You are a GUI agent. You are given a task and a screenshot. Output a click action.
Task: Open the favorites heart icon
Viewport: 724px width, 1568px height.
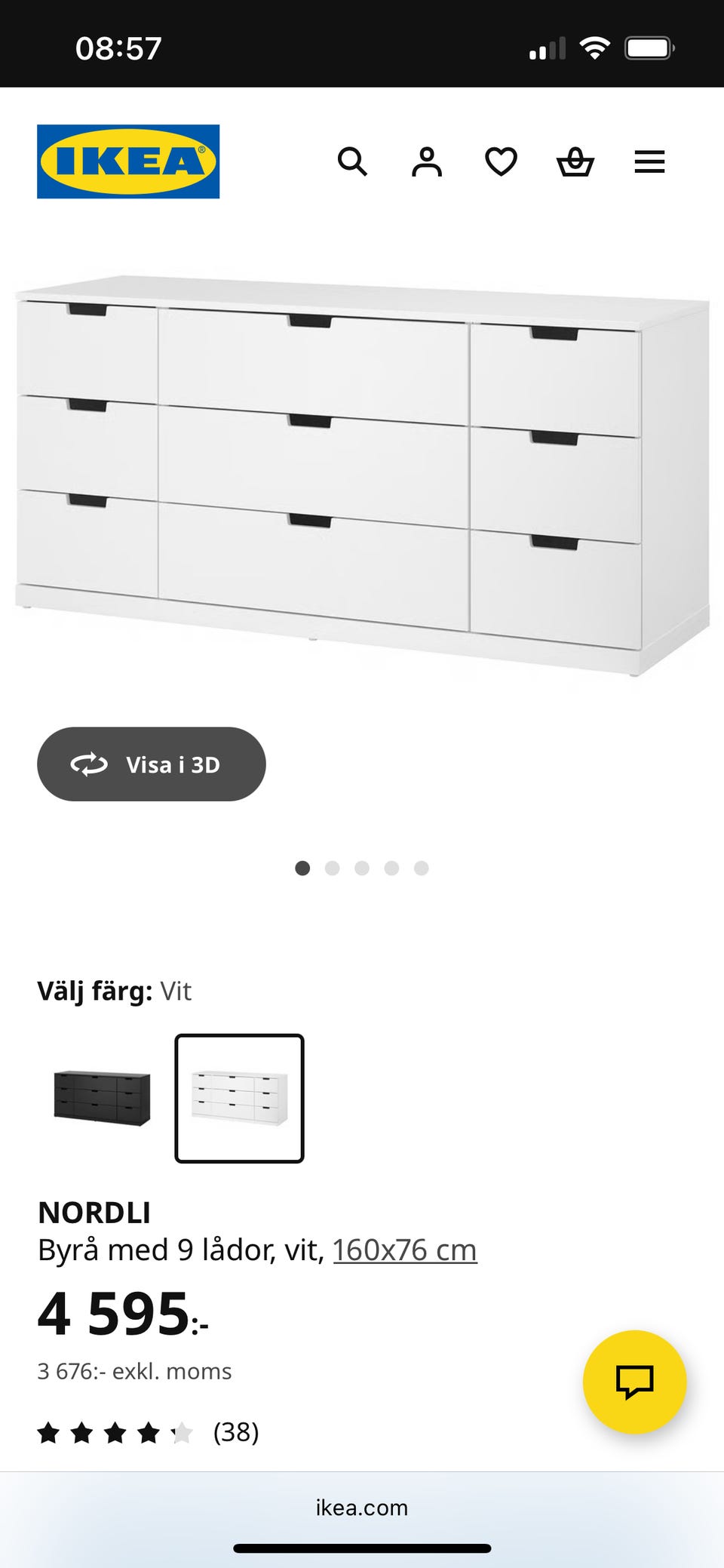pyautogui.click(x=500, y=161)
